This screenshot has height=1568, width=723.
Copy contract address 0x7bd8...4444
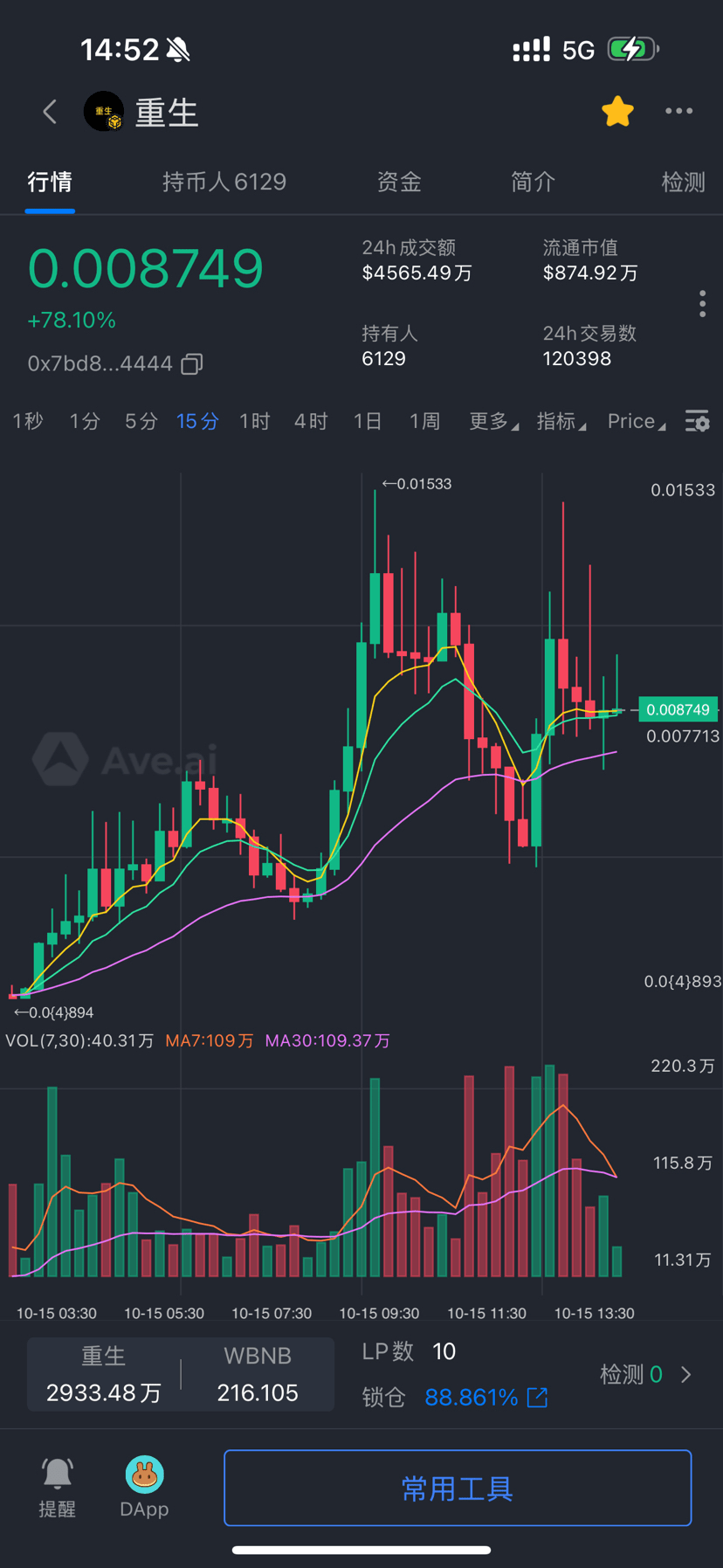click(x=192, y=363)
